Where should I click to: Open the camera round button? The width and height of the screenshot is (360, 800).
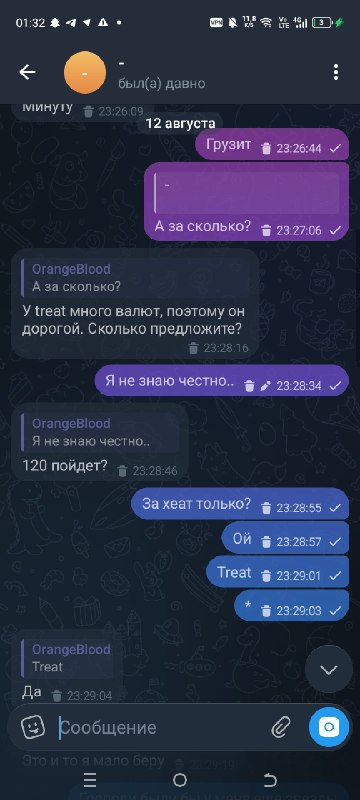pyautogui.click(x=329, y=727)
